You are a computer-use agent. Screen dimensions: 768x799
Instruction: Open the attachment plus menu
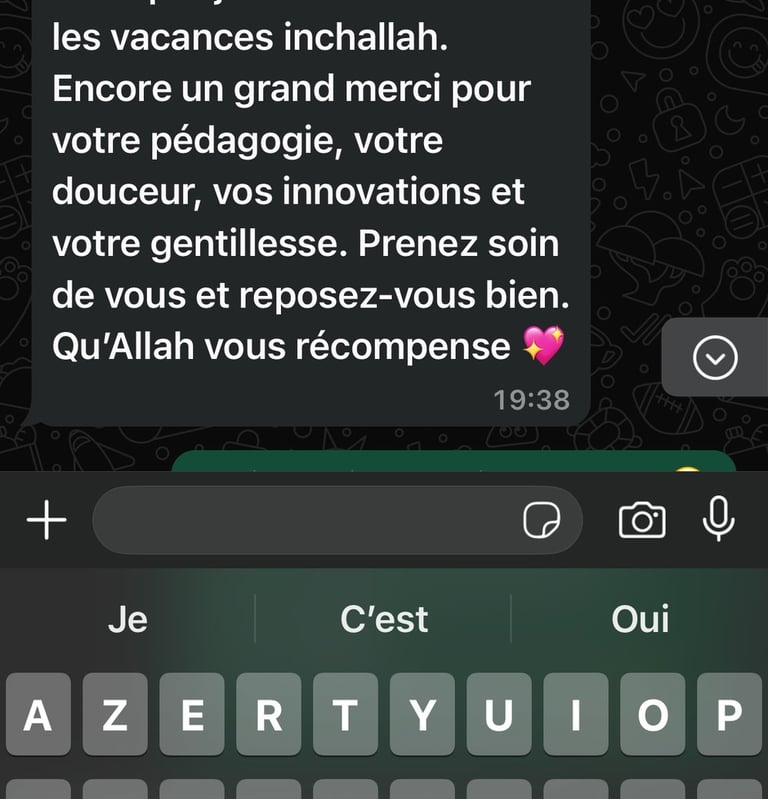pos(46,521)
